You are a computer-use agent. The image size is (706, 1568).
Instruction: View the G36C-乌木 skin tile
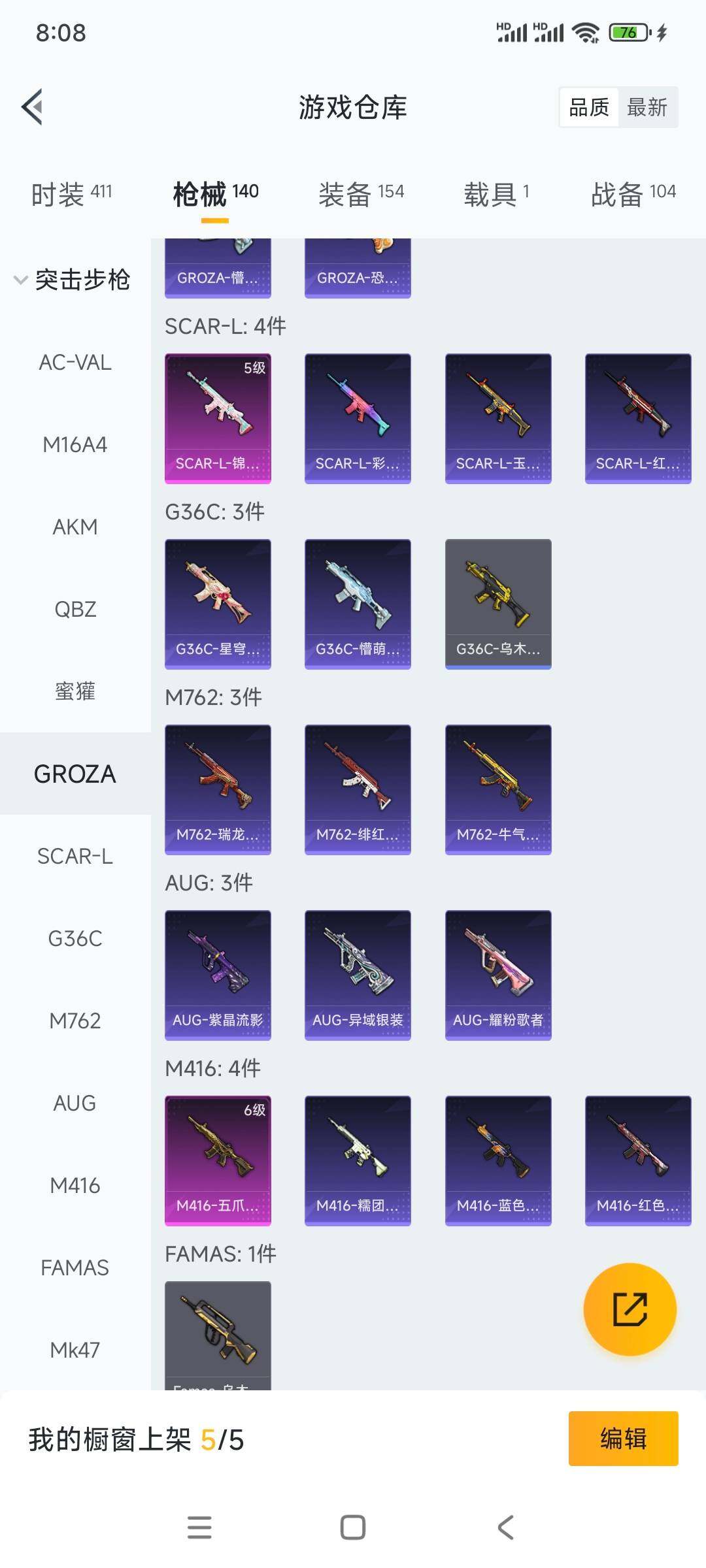coord(498,604)
